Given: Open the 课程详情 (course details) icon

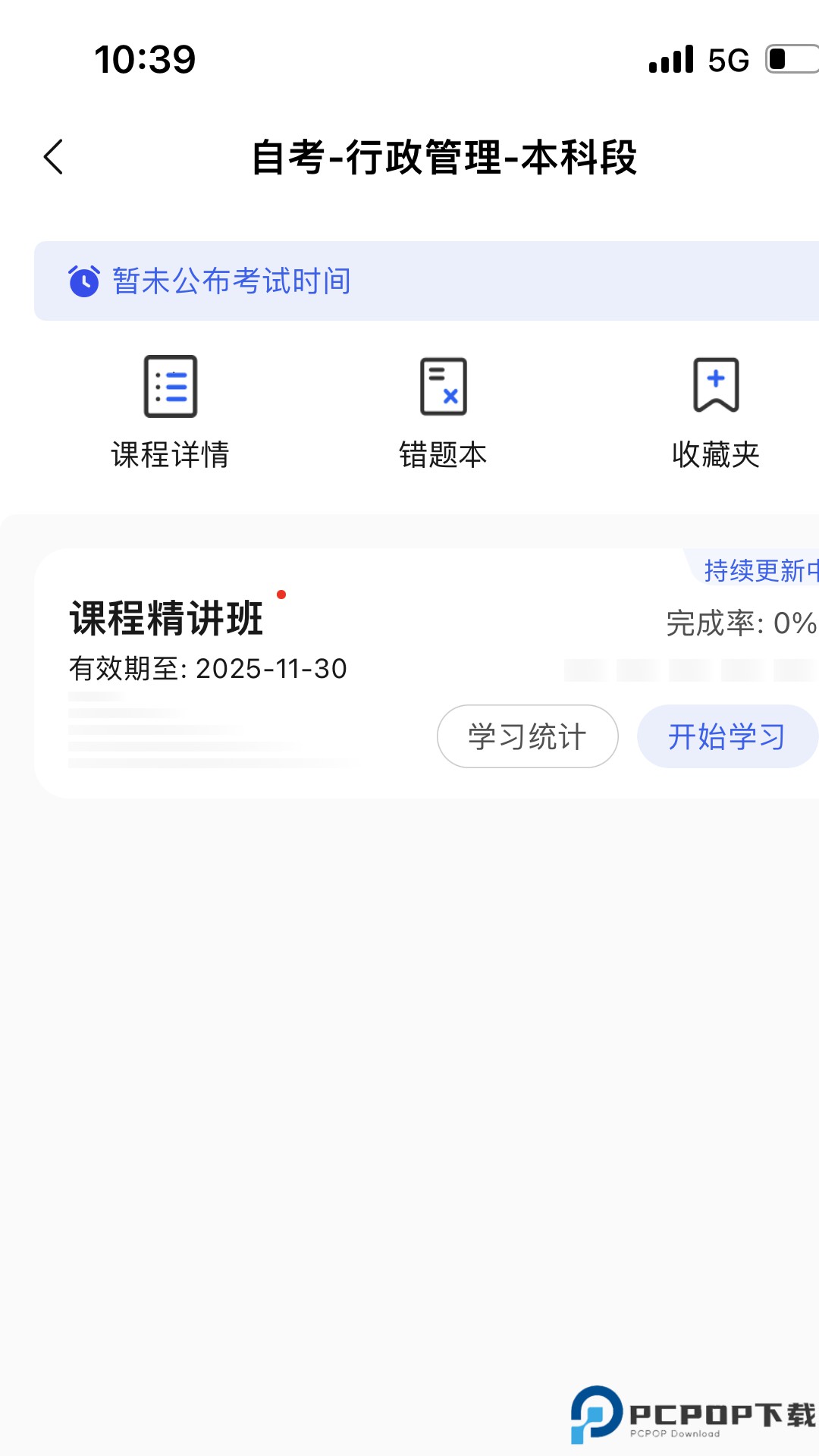Looking at the screenshot, I should point(171,409).
